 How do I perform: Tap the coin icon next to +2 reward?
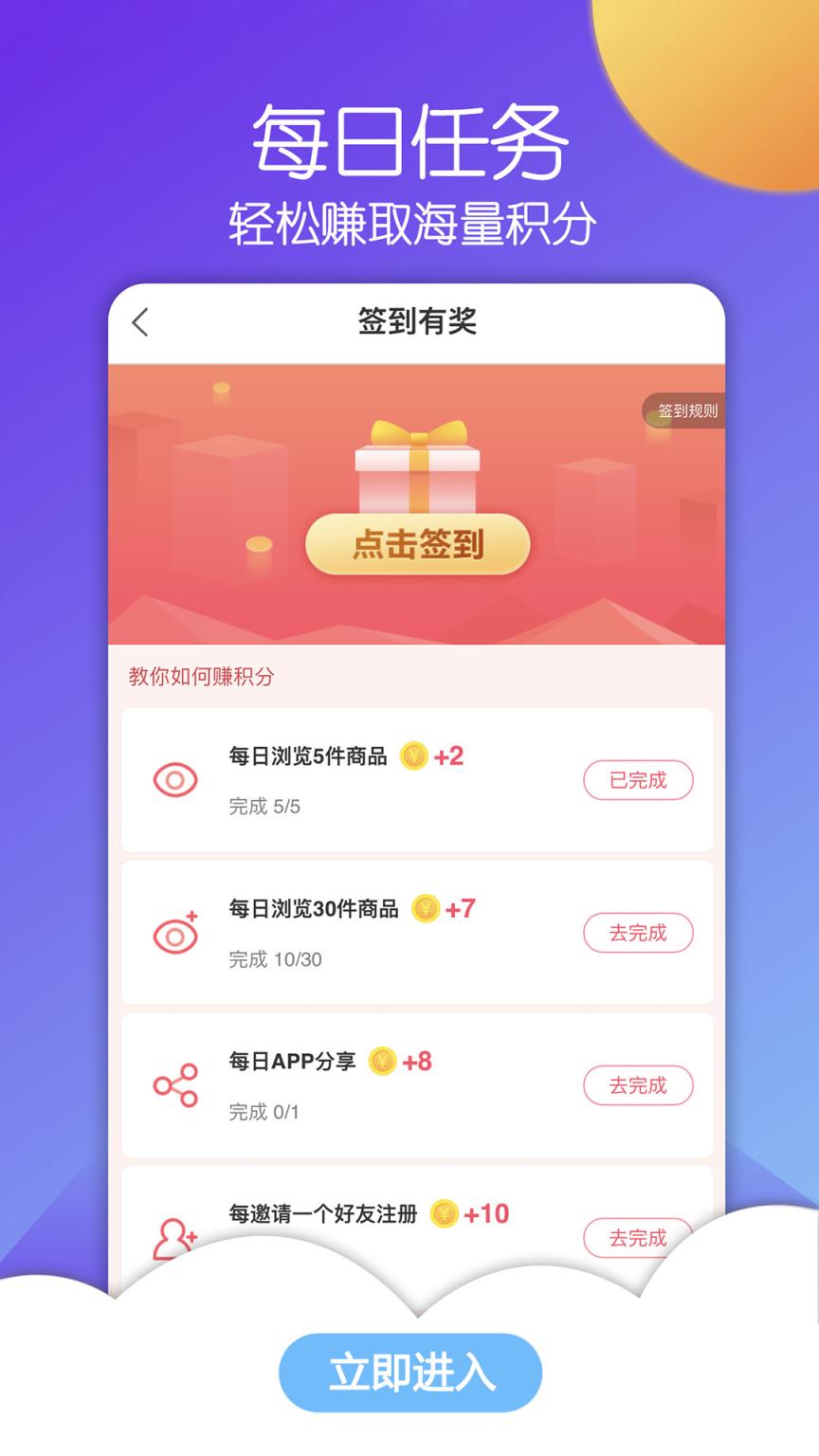[x=414, y=754]
